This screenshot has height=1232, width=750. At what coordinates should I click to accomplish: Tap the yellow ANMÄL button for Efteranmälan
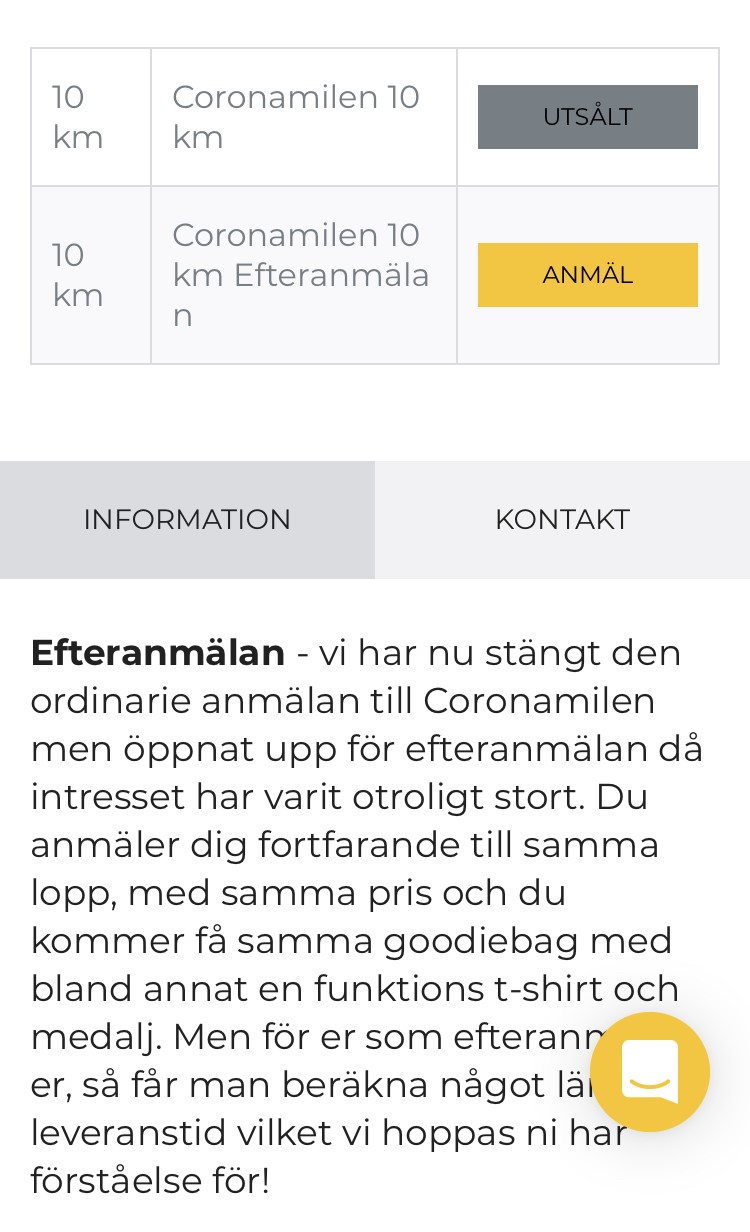[587, 275]
